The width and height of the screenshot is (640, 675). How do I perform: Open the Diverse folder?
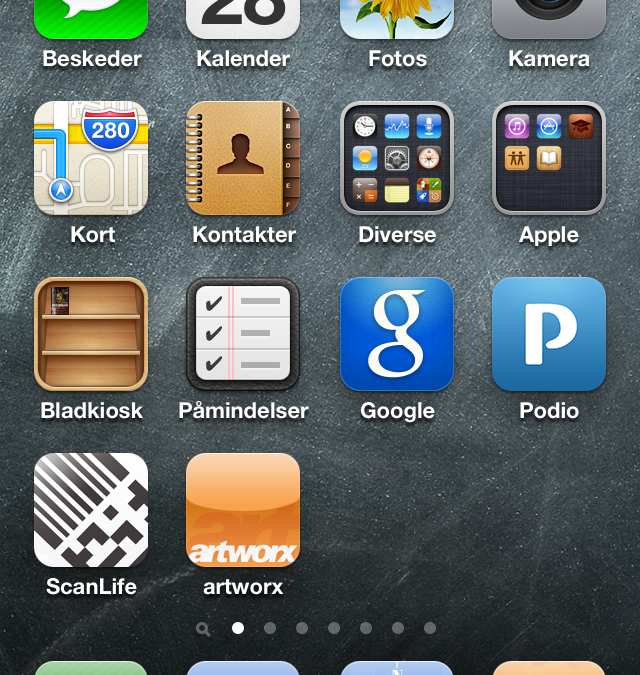(397, 158)
